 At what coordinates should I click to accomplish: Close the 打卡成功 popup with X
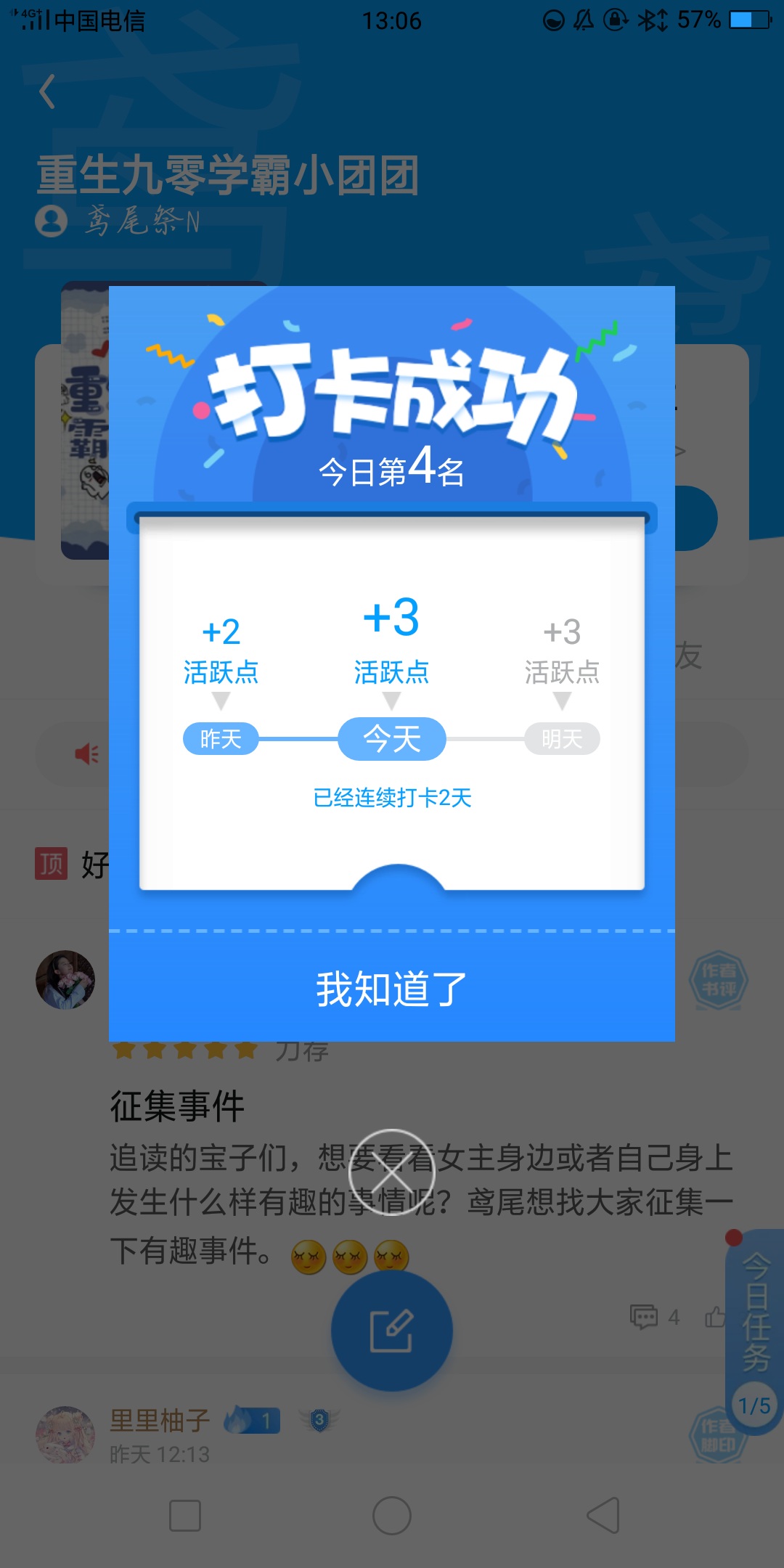point(392,1172)
